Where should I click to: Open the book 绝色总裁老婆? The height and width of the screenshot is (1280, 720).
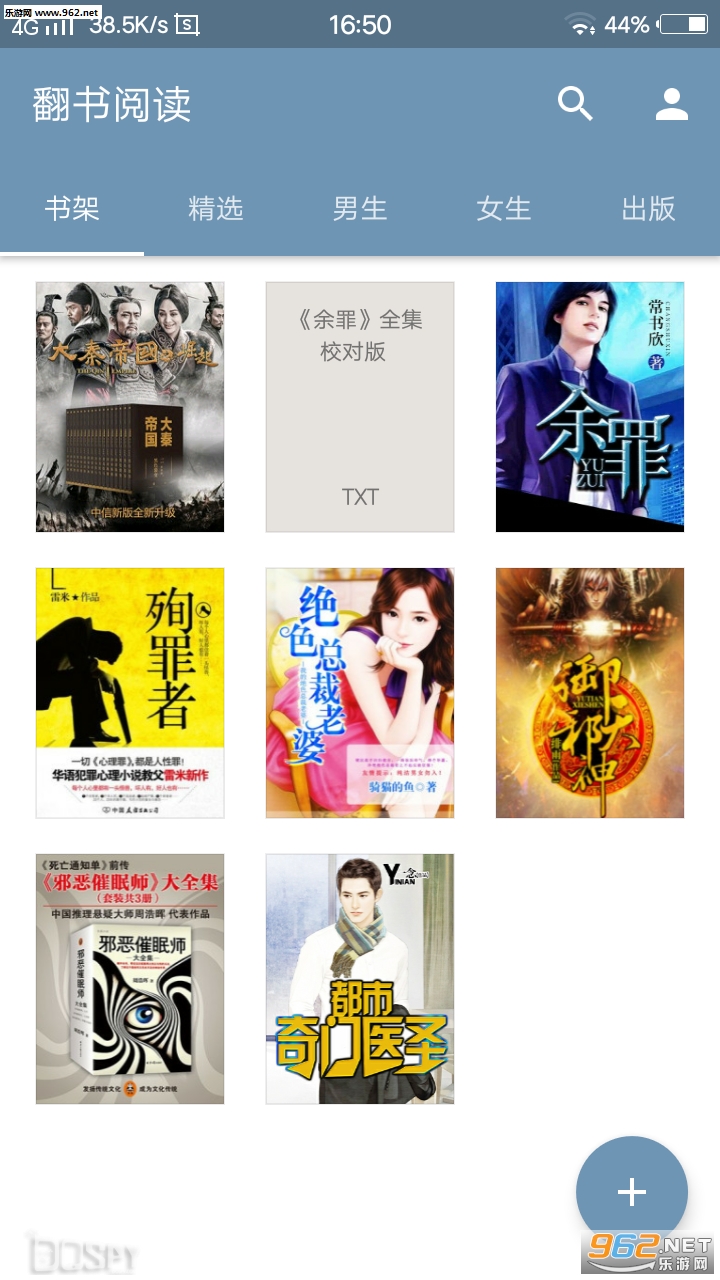pyautogui.click(x=360, y=693)
